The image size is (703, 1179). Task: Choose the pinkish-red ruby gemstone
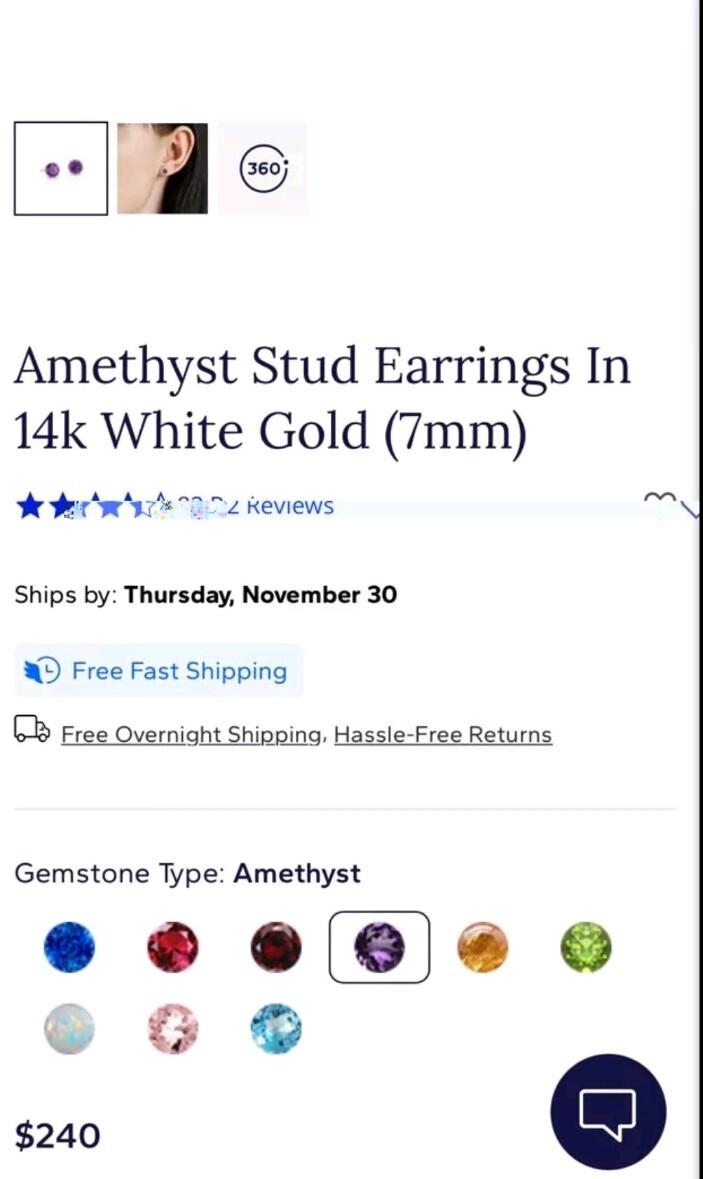click(173, 947)
